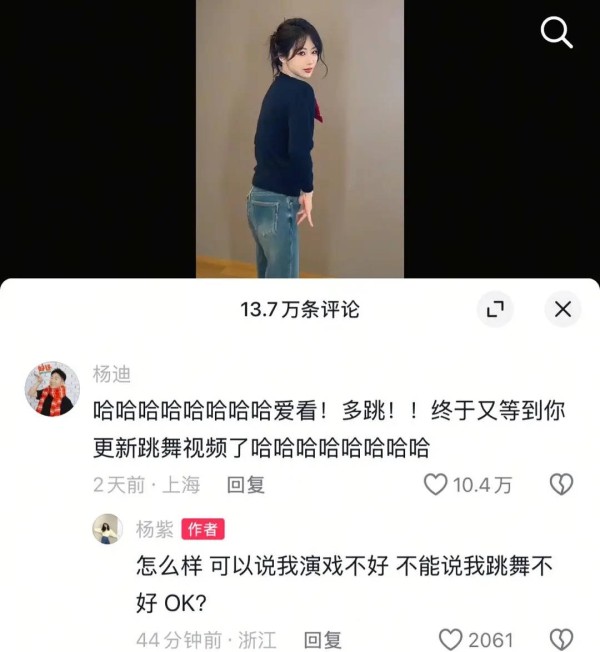Like 杨迪's comment

click(436, 485)
